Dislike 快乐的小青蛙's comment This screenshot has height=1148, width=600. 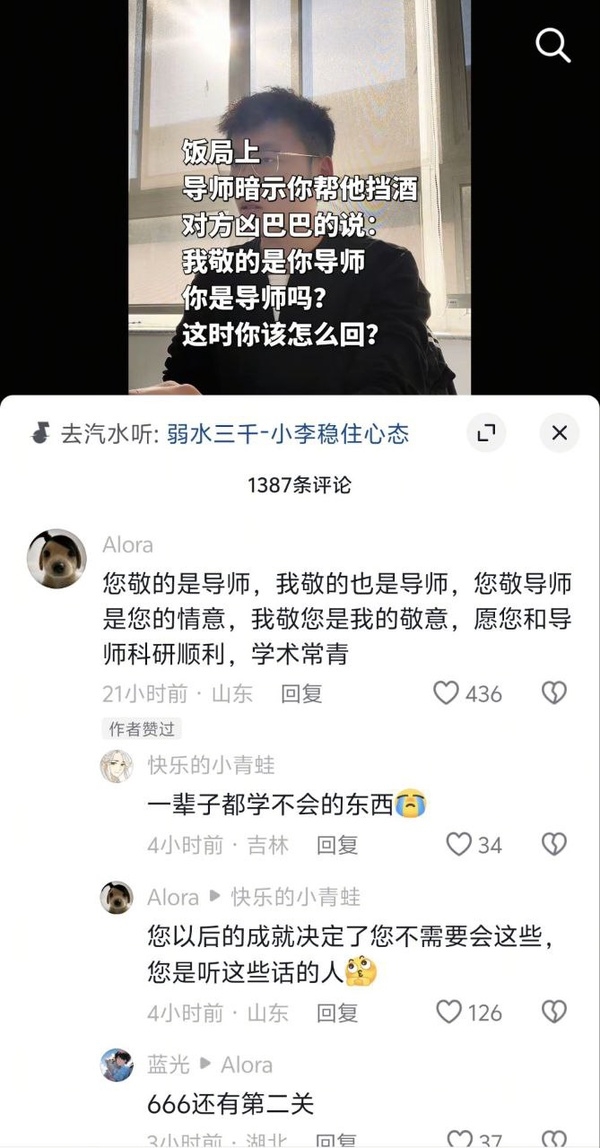(553, 845)
